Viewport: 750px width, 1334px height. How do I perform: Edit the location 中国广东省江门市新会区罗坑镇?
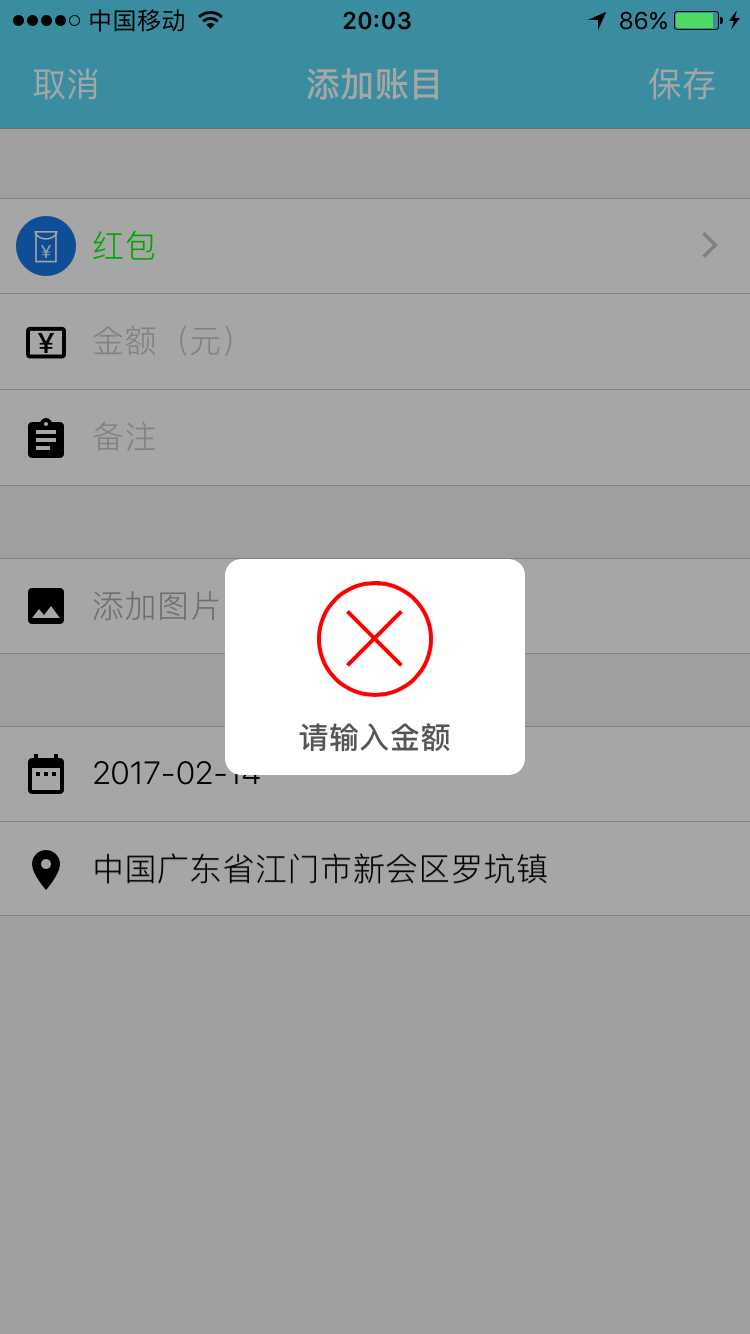(x=320, y=869)
